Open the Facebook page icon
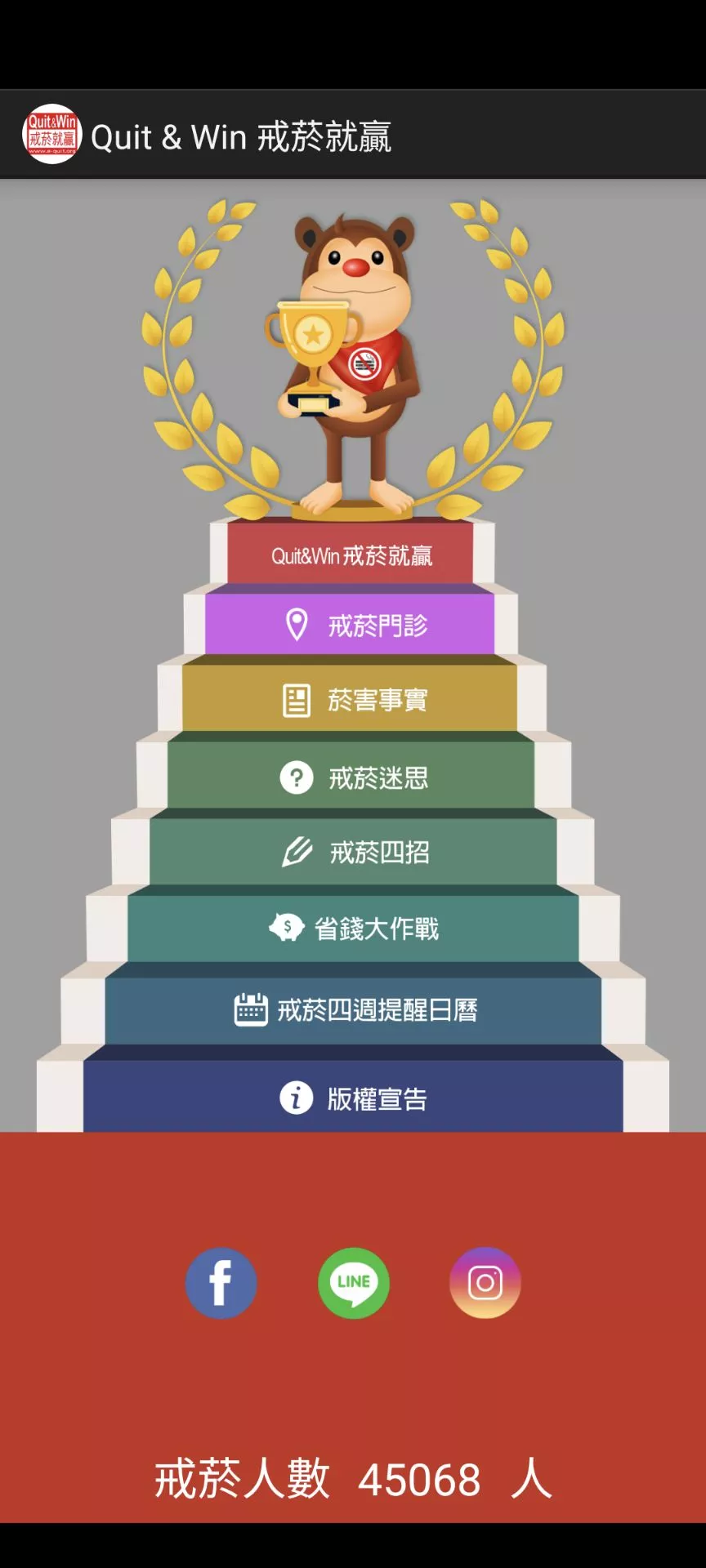The height and width of the screenshot is (1568, 706). 221,1282
